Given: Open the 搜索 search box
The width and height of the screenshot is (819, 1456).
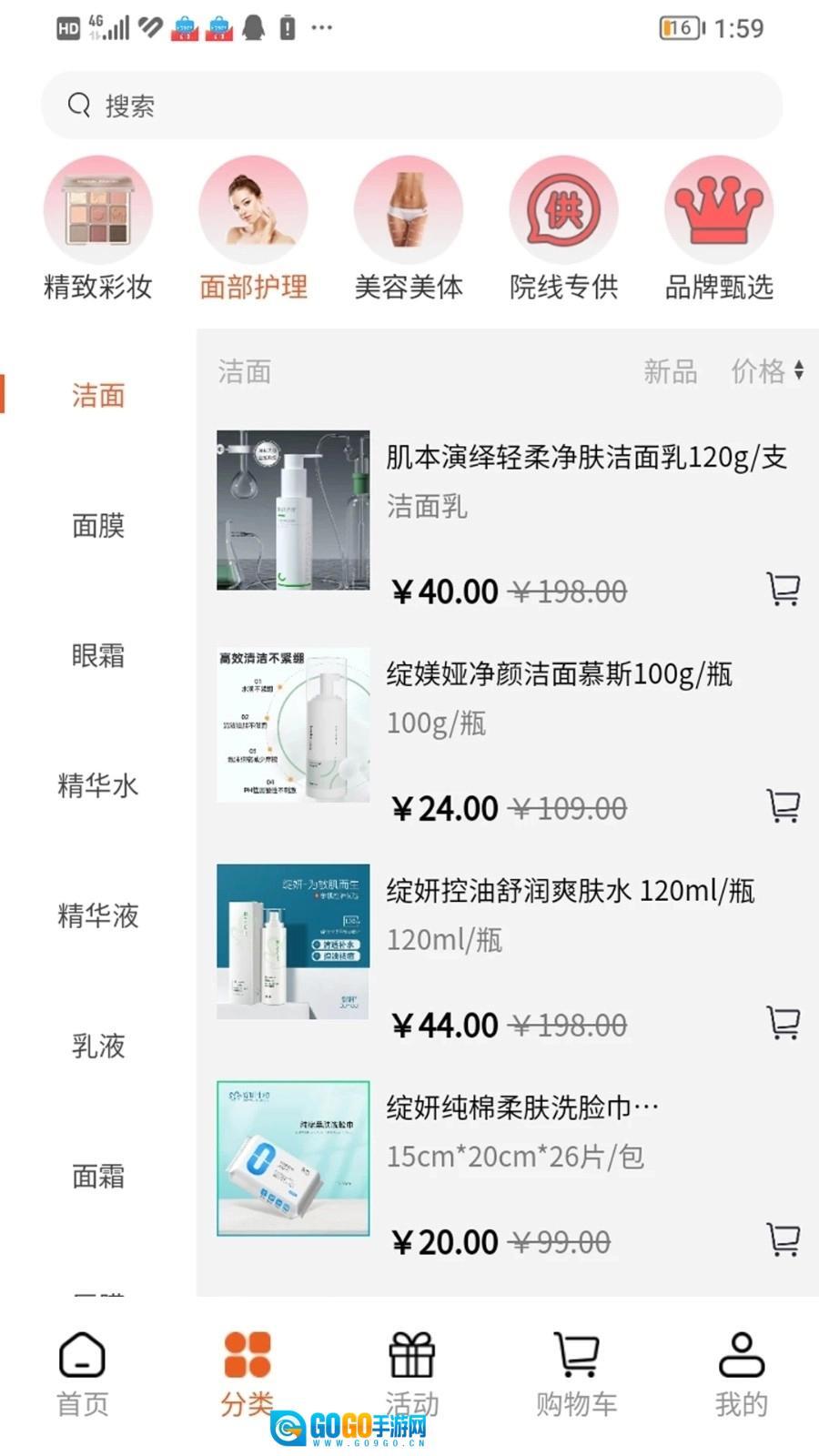Looking at the screenshot, I should tap(409, 106).
